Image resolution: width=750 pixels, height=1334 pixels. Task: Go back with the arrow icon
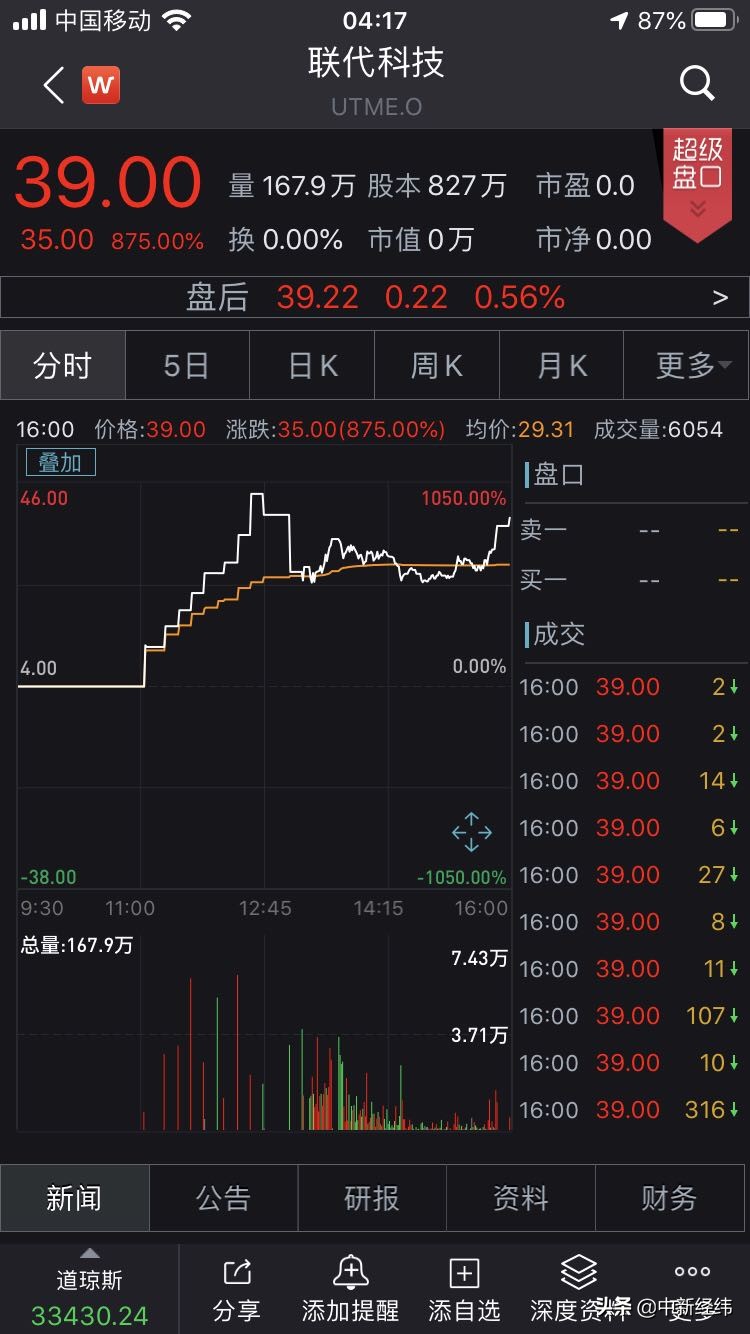tap(54, 85)
